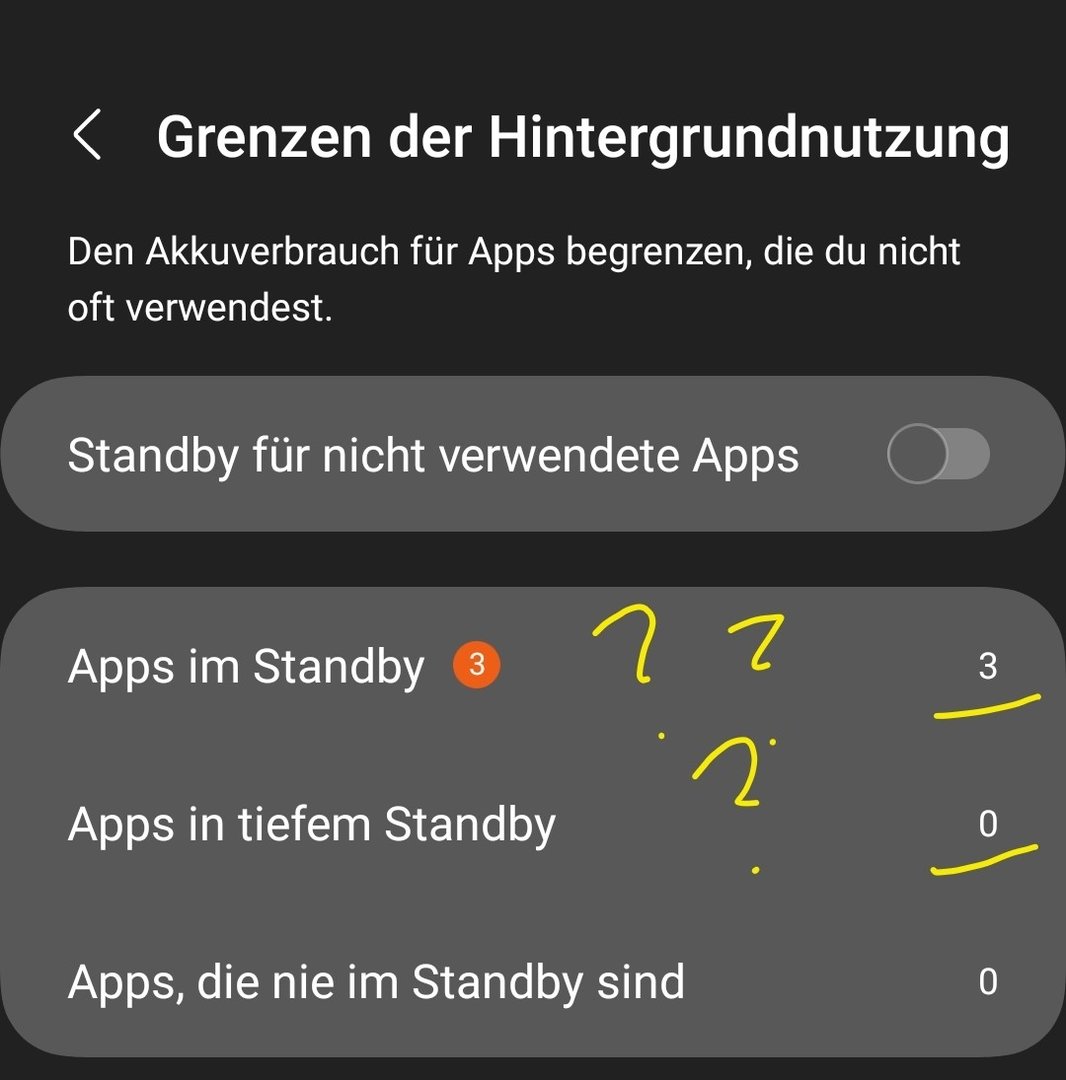Open the Apps im Standby list

point(246,666)
